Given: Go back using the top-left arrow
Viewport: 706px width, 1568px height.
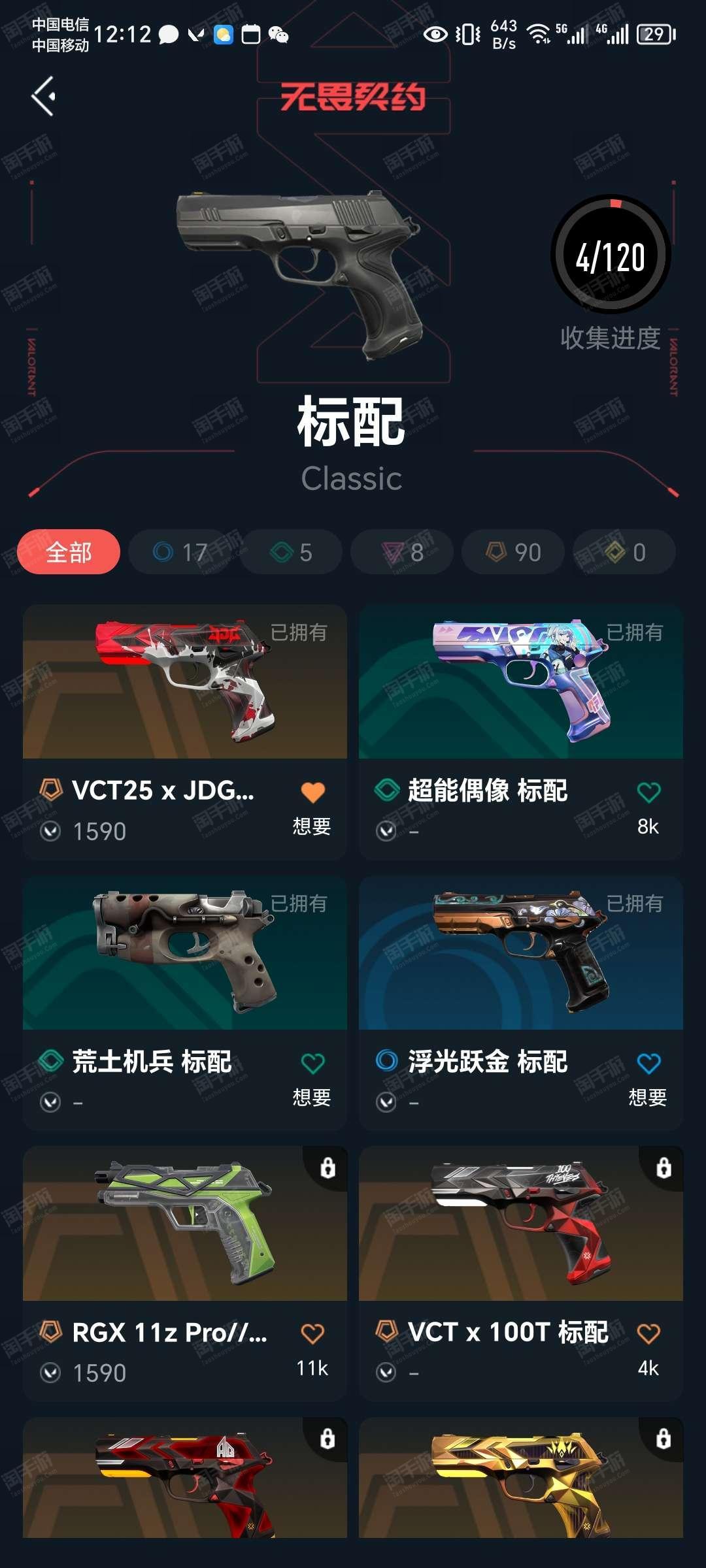Looking at the screenshot, I should coord(44,97).
